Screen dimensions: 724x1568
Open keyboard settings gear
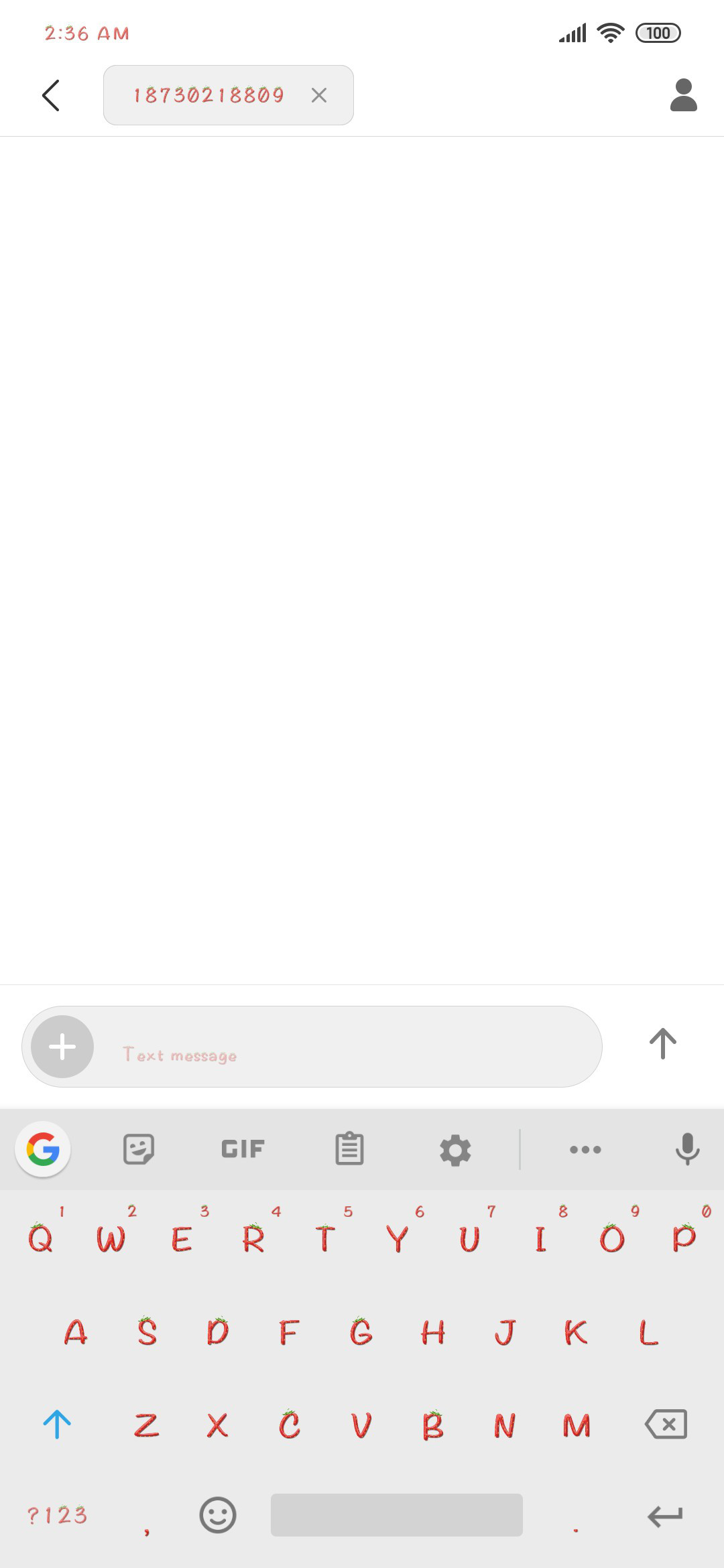pos(455,1150)
